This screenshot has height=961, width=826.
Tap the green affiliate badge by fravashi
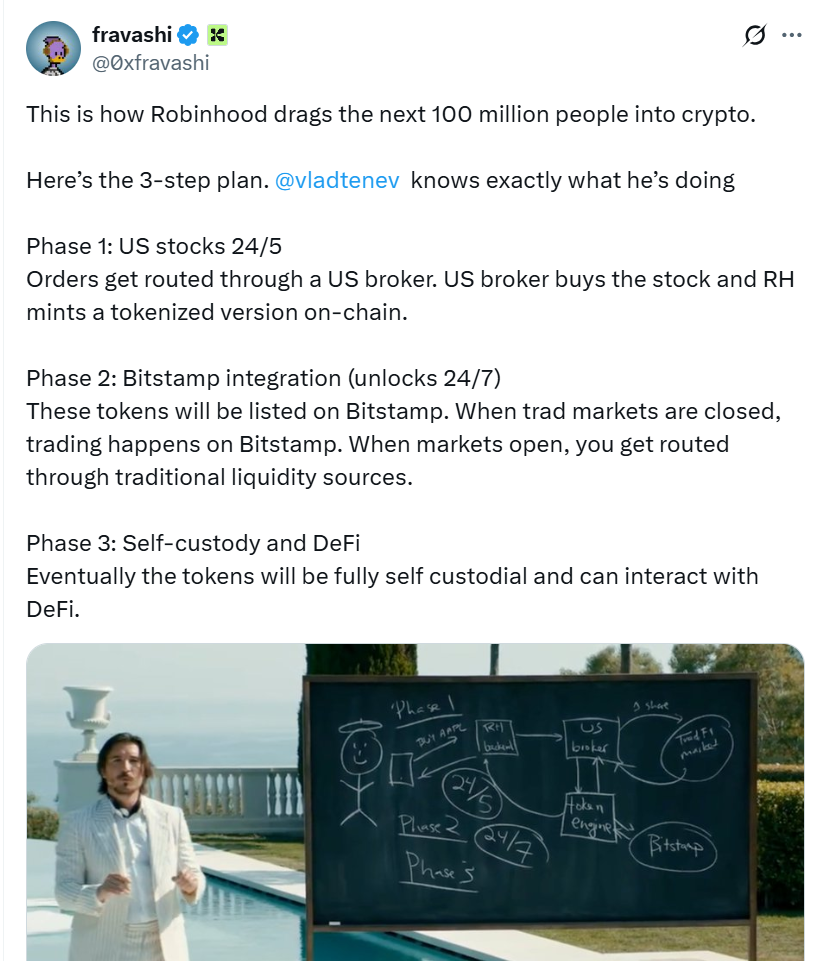point(218,35)
